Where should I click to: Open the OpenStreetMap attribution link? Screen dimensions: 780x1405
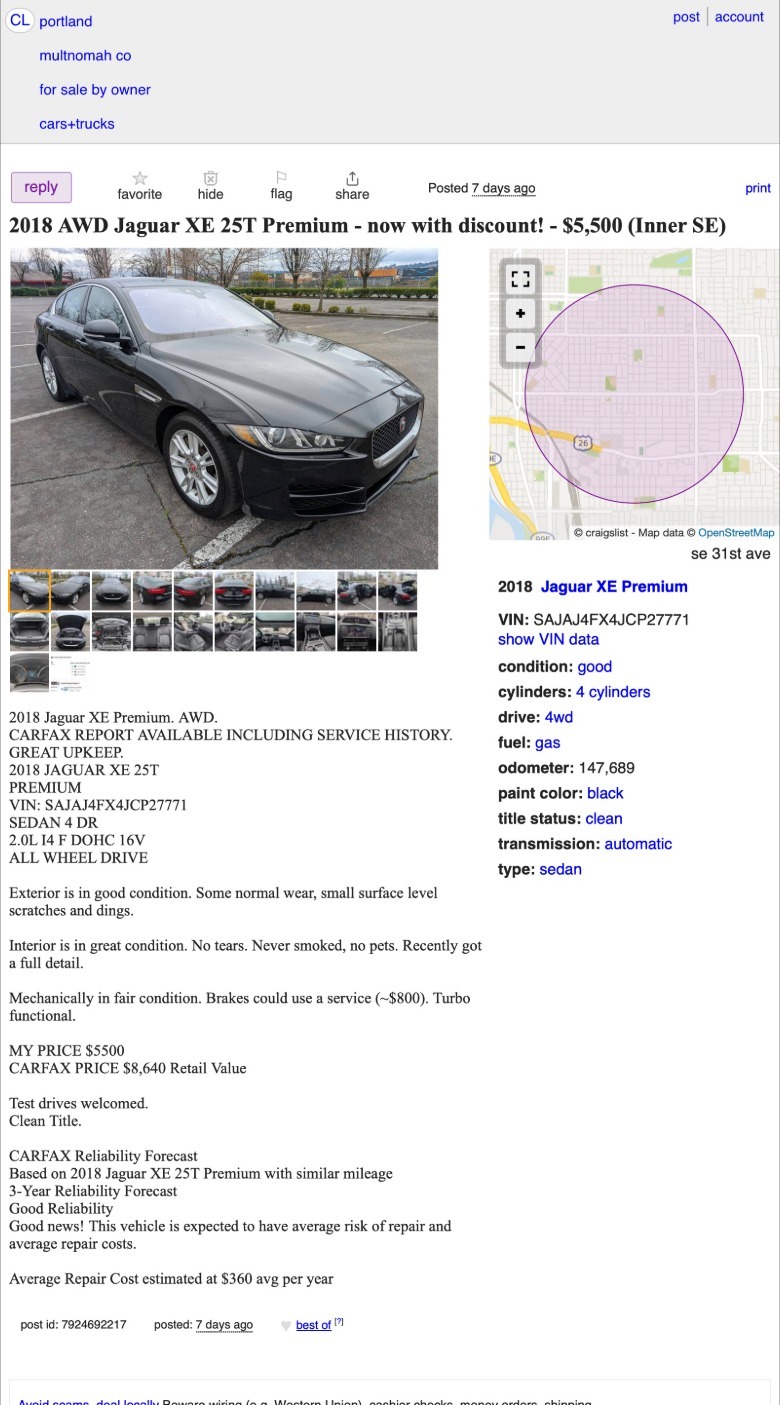click(x=736, y=533)
